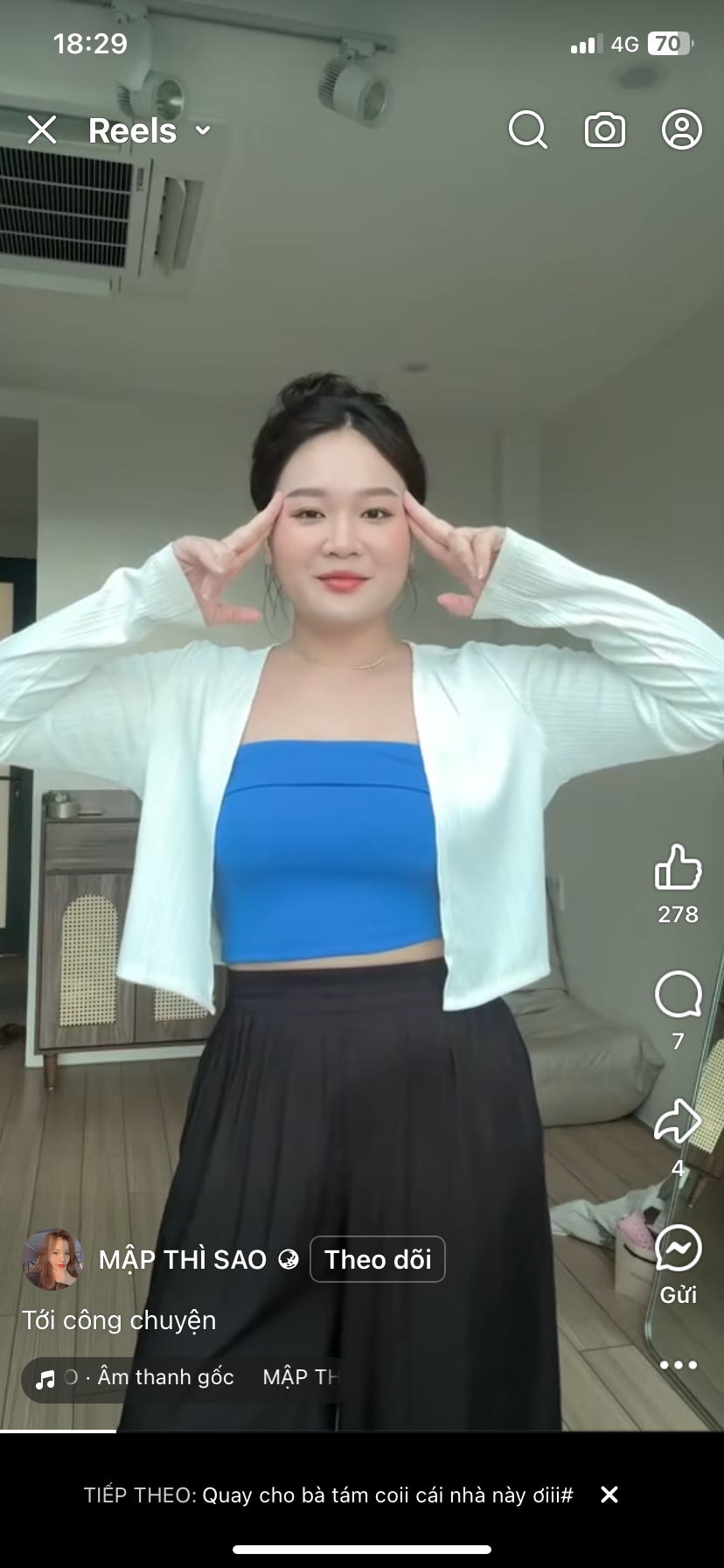Image resolution: width=724 pixels, height=1568 pixels.
Task: Open your profile icon
Action: pyautogui.click(x=681, y=130)
